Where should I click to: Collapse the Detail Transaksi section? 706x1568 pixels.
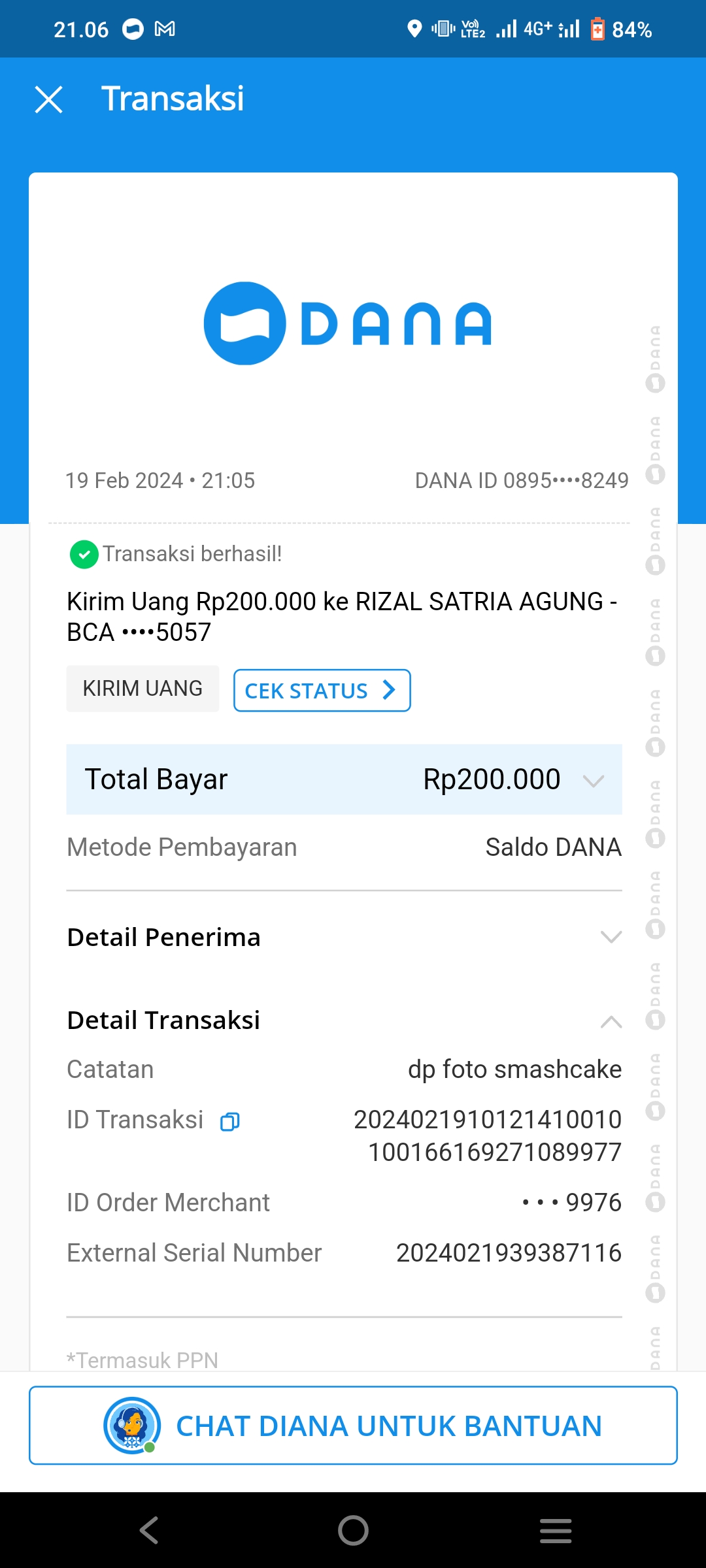coord(611,1021)
